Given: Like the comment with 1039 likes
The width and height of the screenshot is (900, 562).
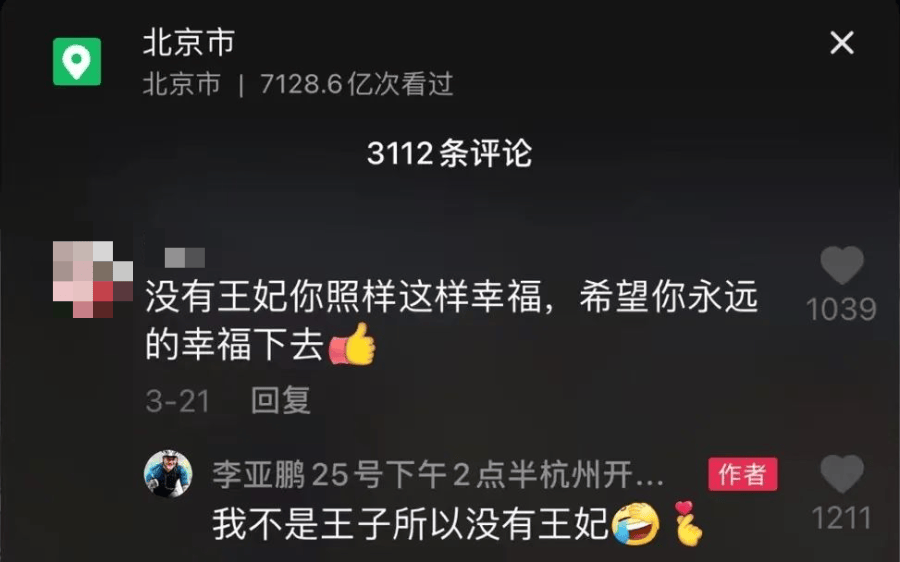Looking at the screenshot, I should click(841, 266).
